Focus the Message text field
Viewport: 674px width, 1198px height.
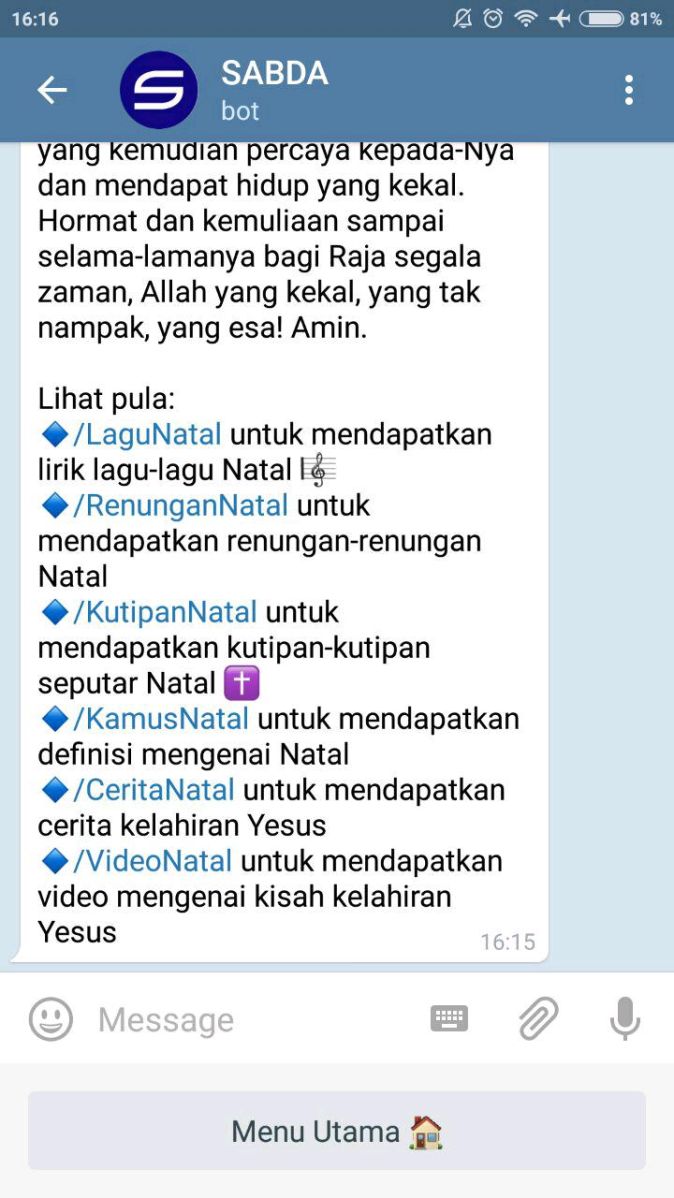point(252,1019)
